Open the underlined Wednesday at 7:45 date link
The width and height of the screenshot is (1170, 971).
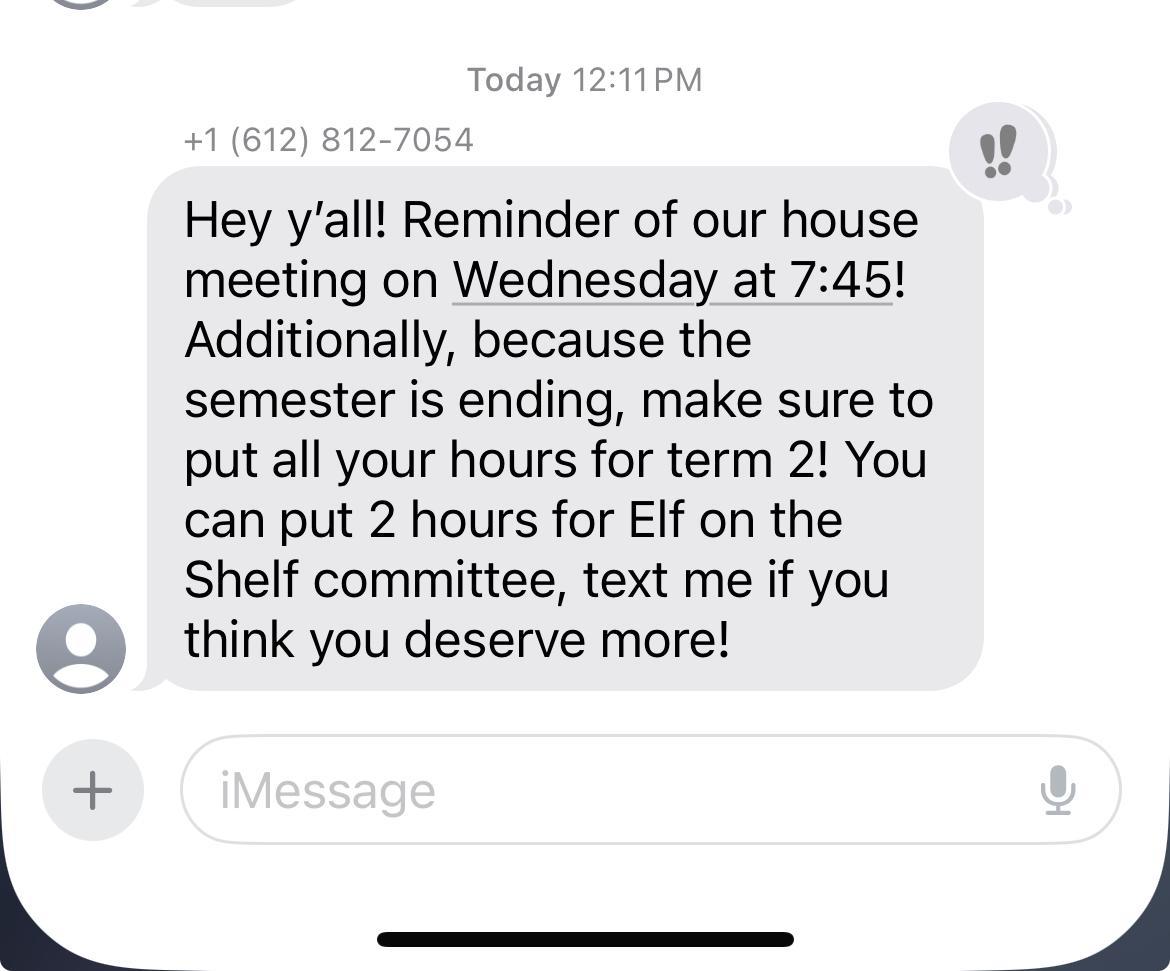(x=672, y=280)
